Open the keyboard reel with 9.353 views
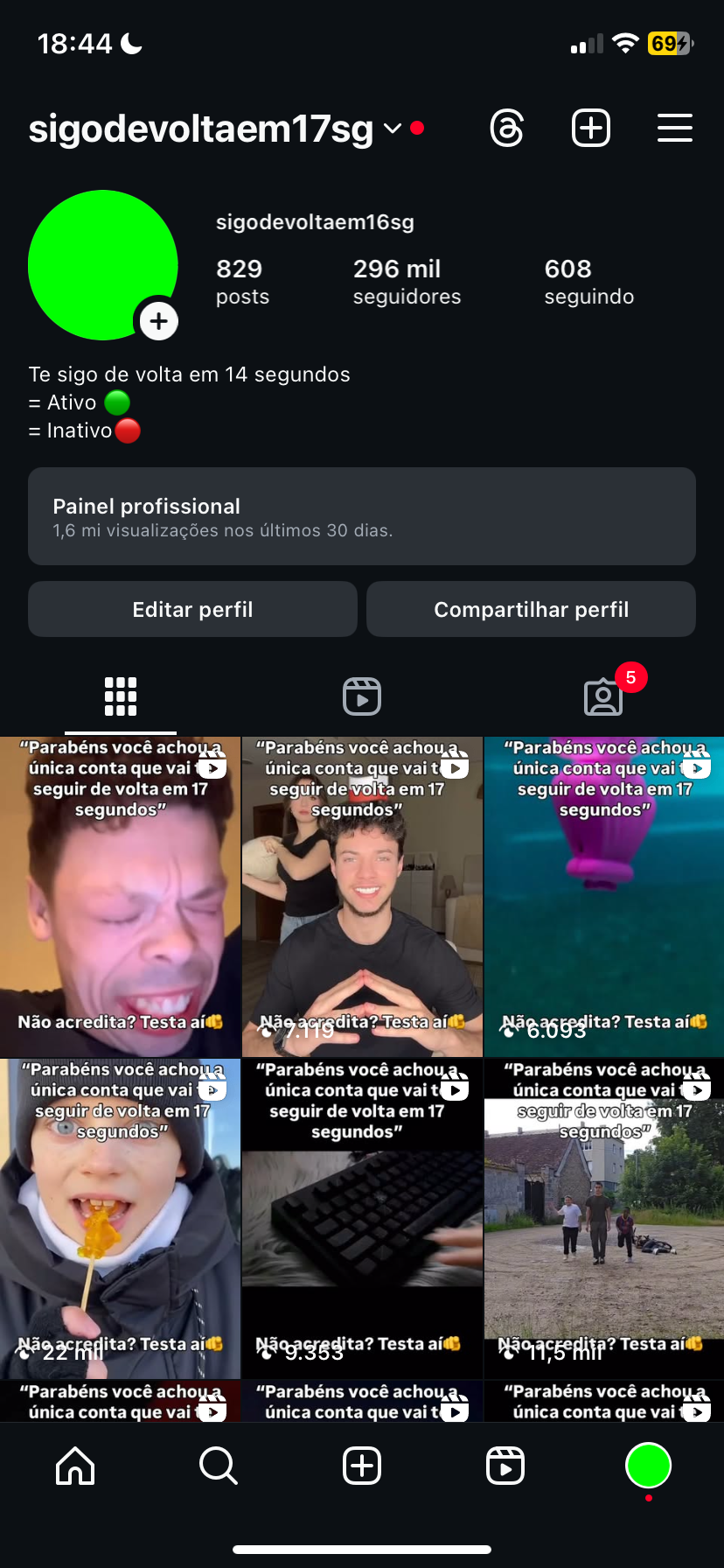The height and width of the screenshot is (1568, 724). pyautogui.click(x=362, y=1219)
